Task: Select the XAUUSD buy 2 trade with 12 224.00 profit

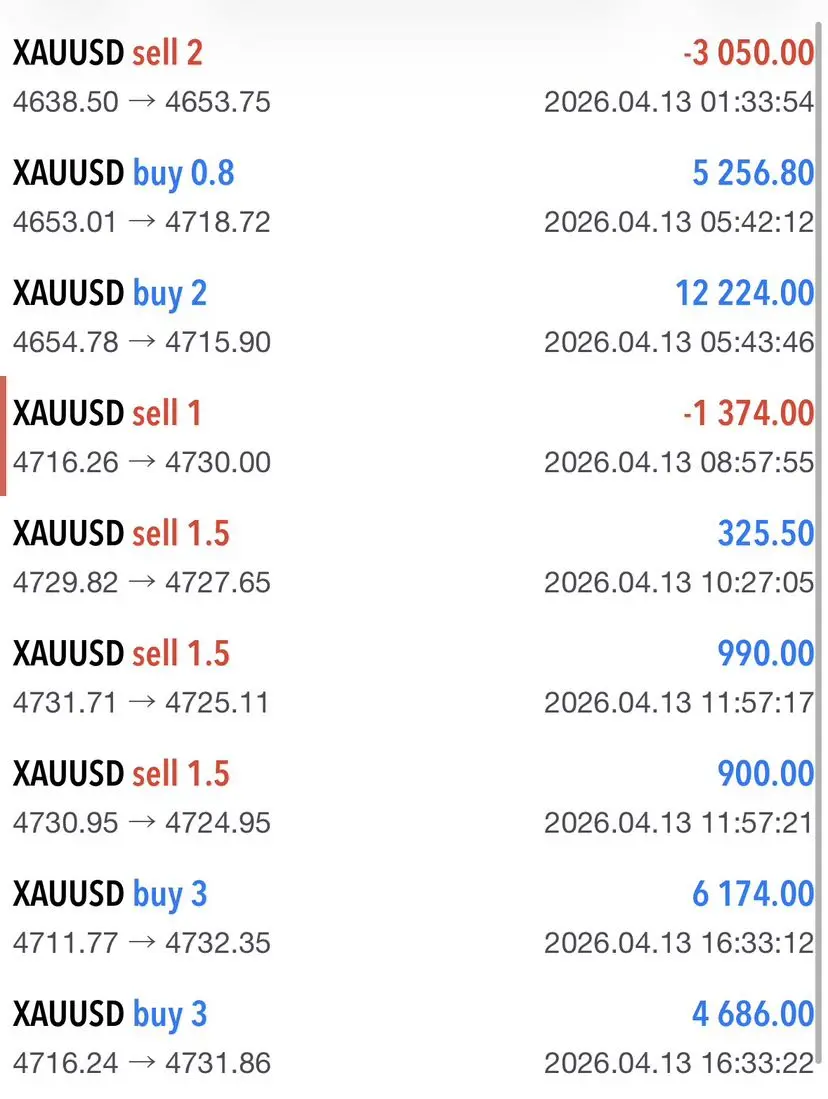Action: (414, 317)
